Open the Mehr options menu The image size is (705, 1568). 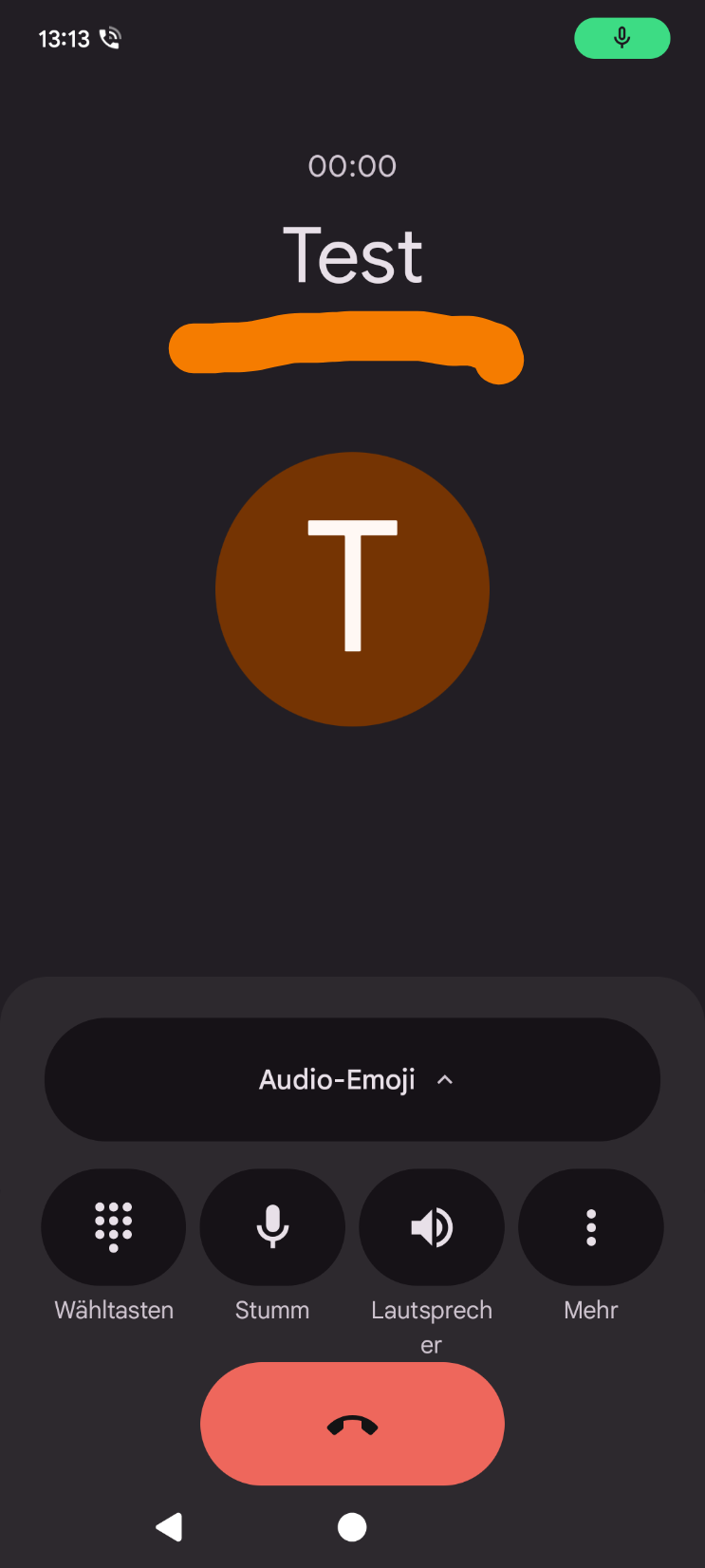pos(590,1227)
